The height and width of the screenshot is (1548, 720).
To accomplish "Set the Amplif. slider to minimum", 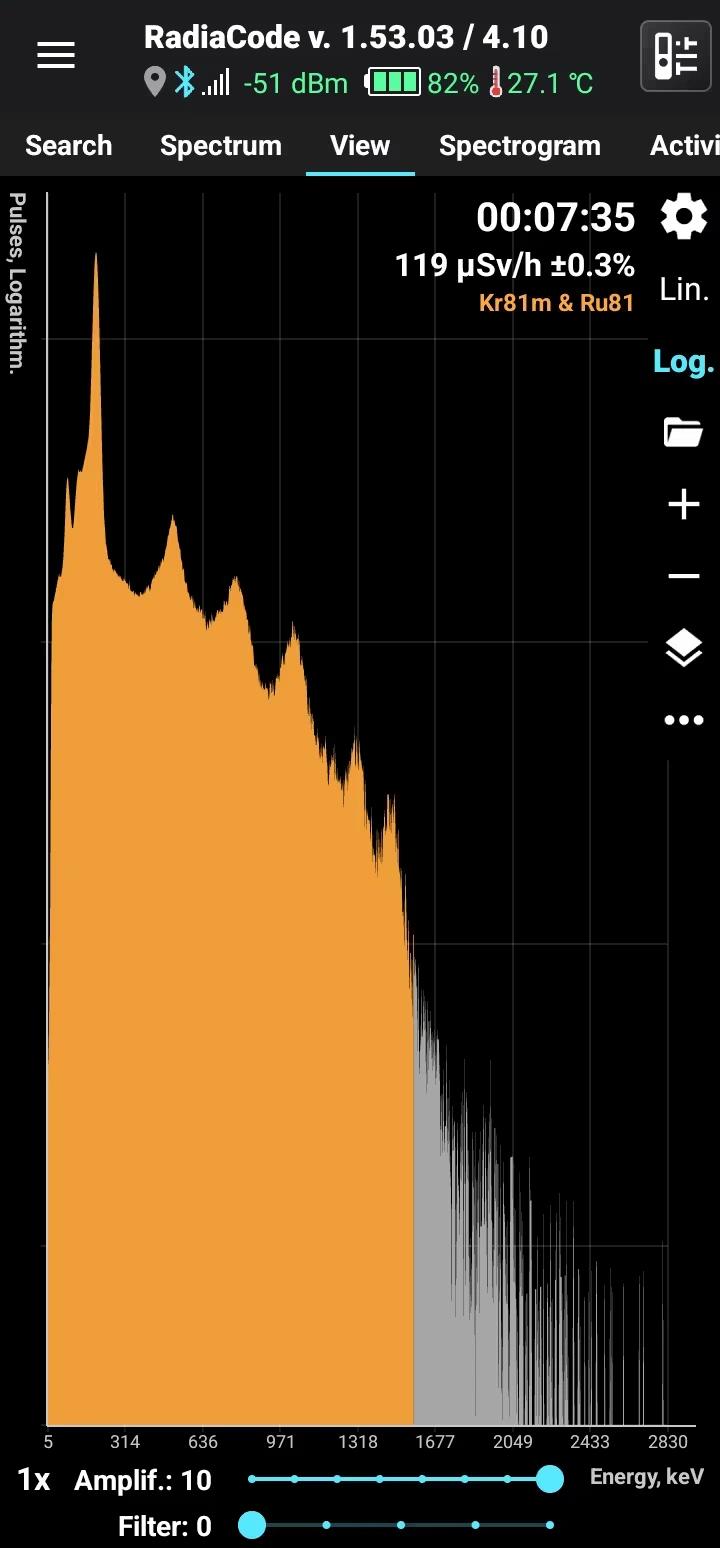I will (252, 1479).
